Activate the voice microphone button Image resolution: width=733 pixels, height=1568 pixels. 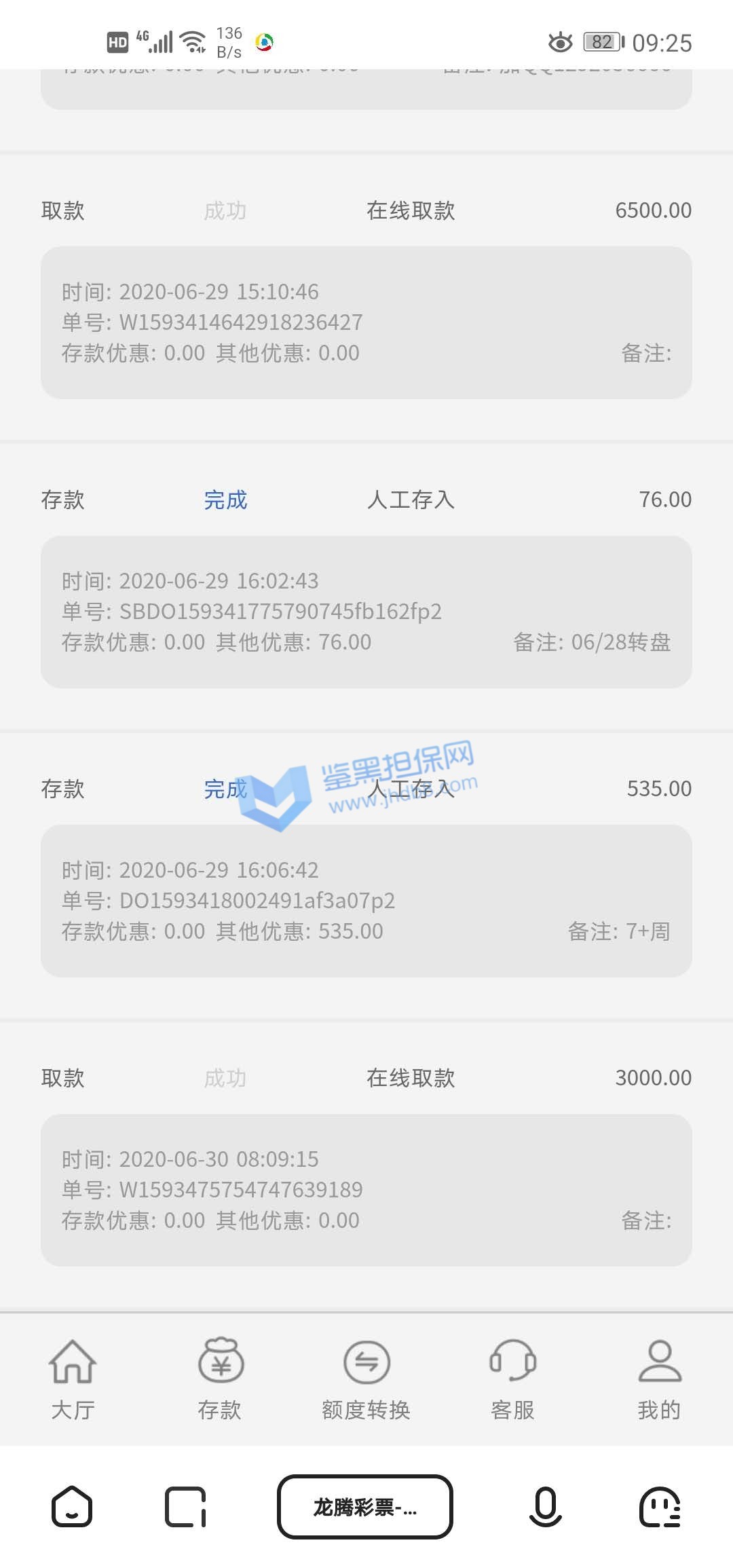click(545, 1507)
